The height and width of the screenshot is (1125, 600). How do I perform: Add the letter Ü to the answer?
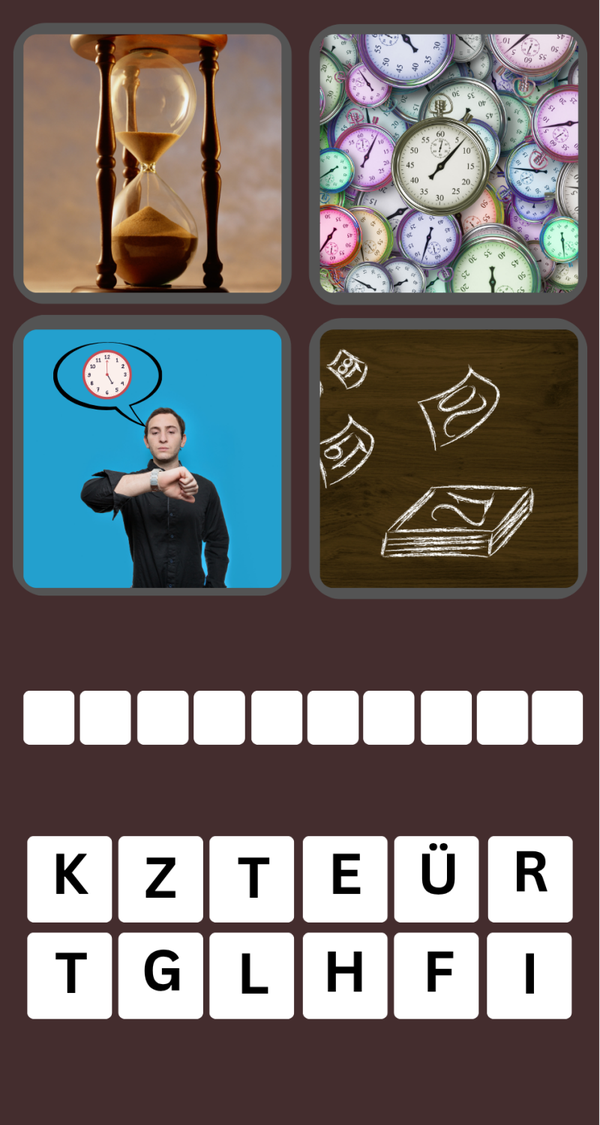[436, 878]
